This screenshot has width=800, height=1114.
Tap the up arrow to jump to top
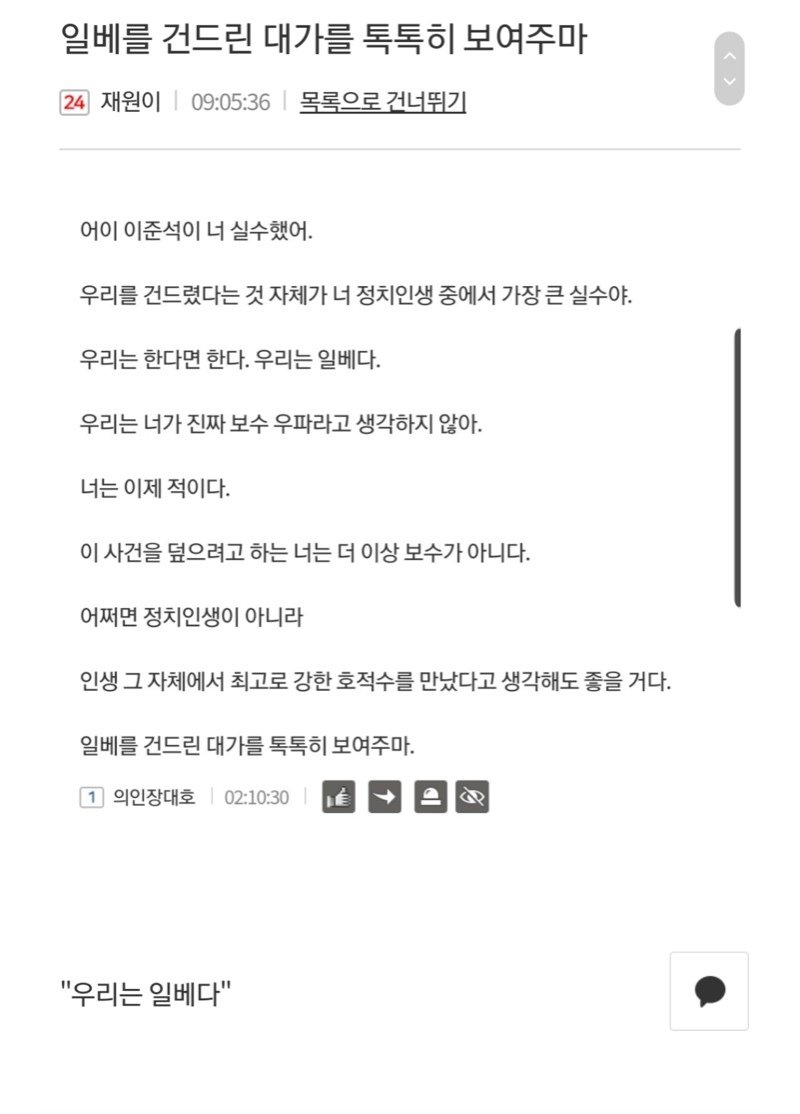click(729, 55)
